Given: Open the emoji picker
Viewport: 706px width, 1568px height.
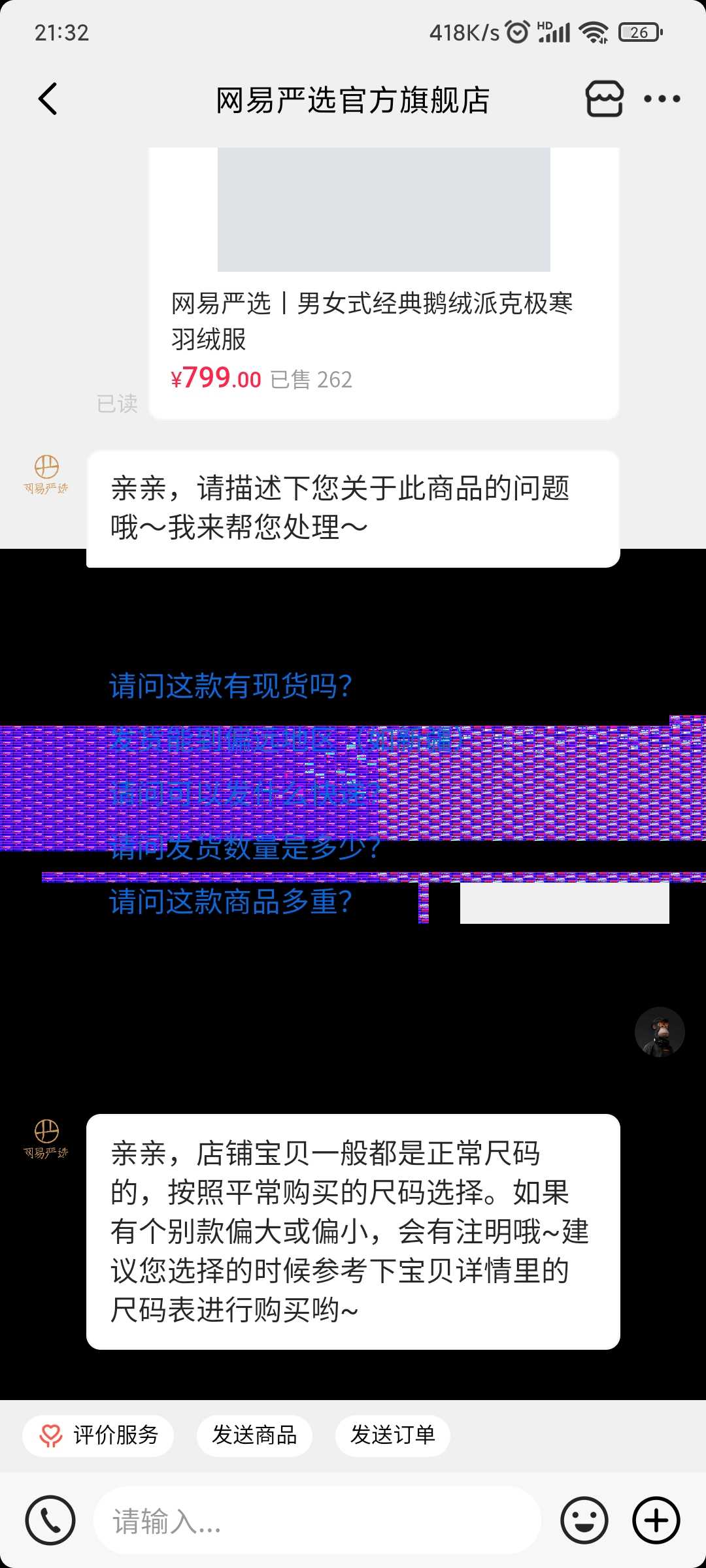Looking at the screenshot, I should click(584, 1520).
